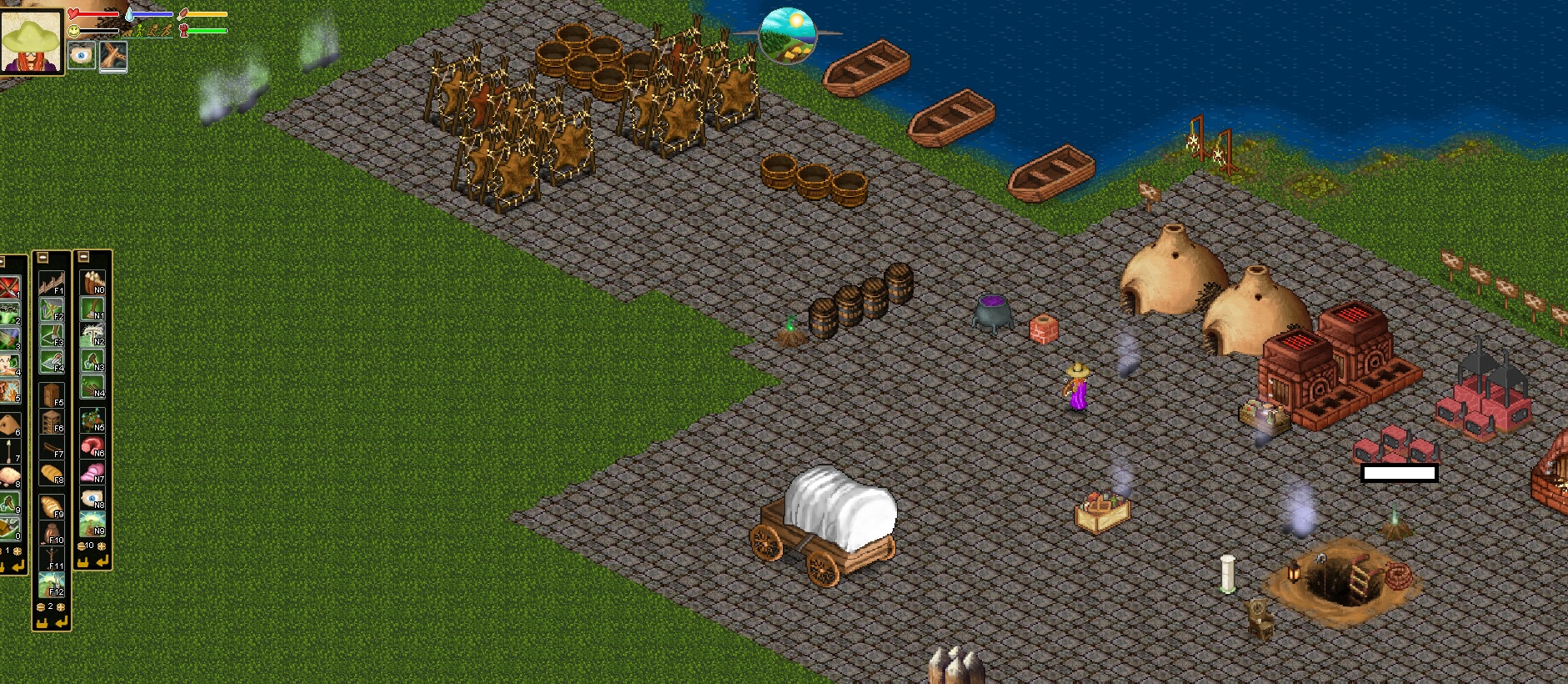Activate hotbar slot F8 bread
Screen dimensions: 1568x684
[x=51, y=472]
